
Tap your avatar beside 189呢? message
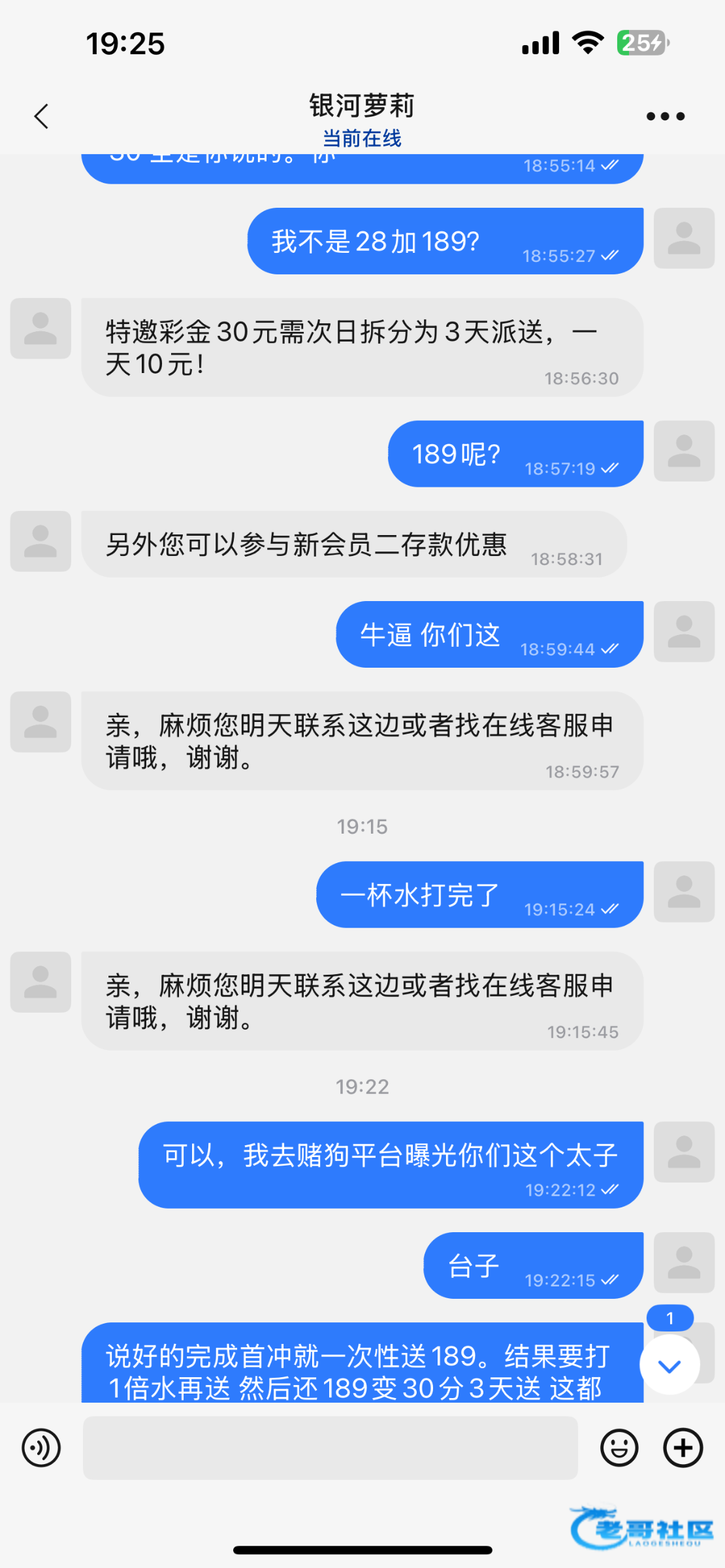pyautogui.click(x=684, y=451)
